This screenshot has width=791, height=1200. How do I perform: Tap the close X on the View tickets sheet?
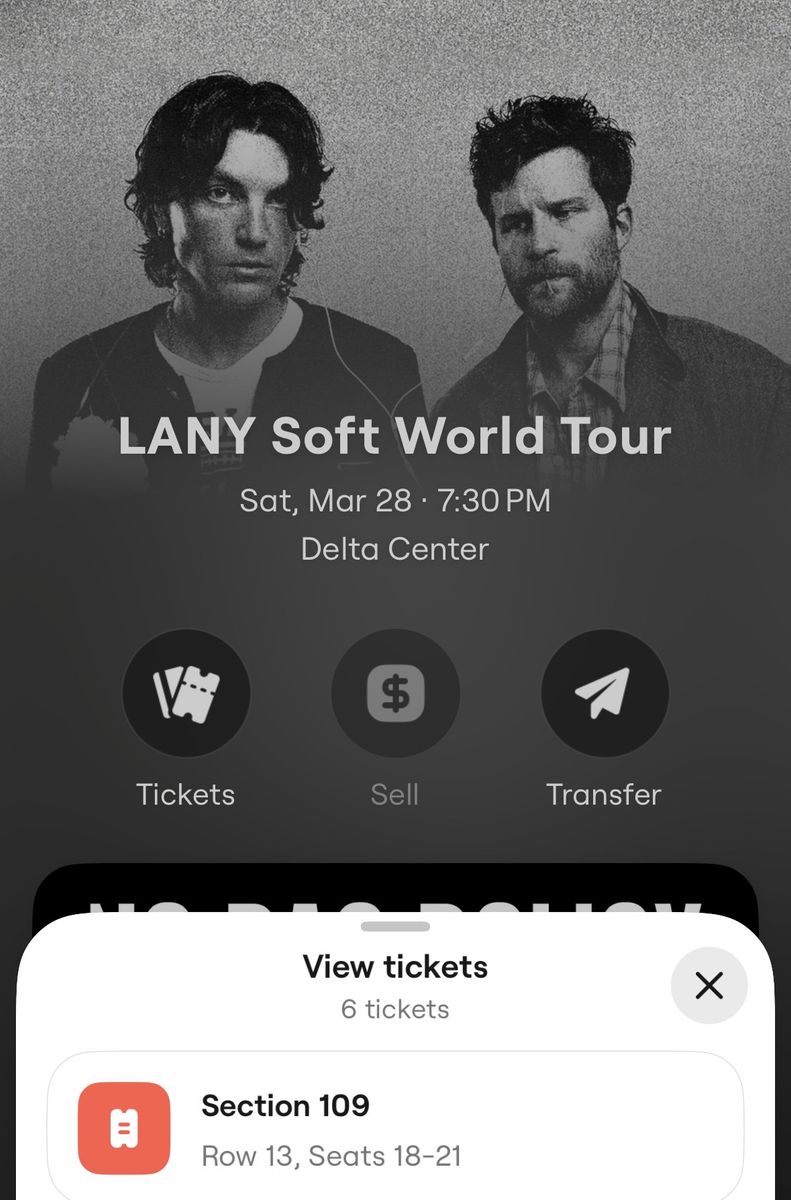click(709, 986)
